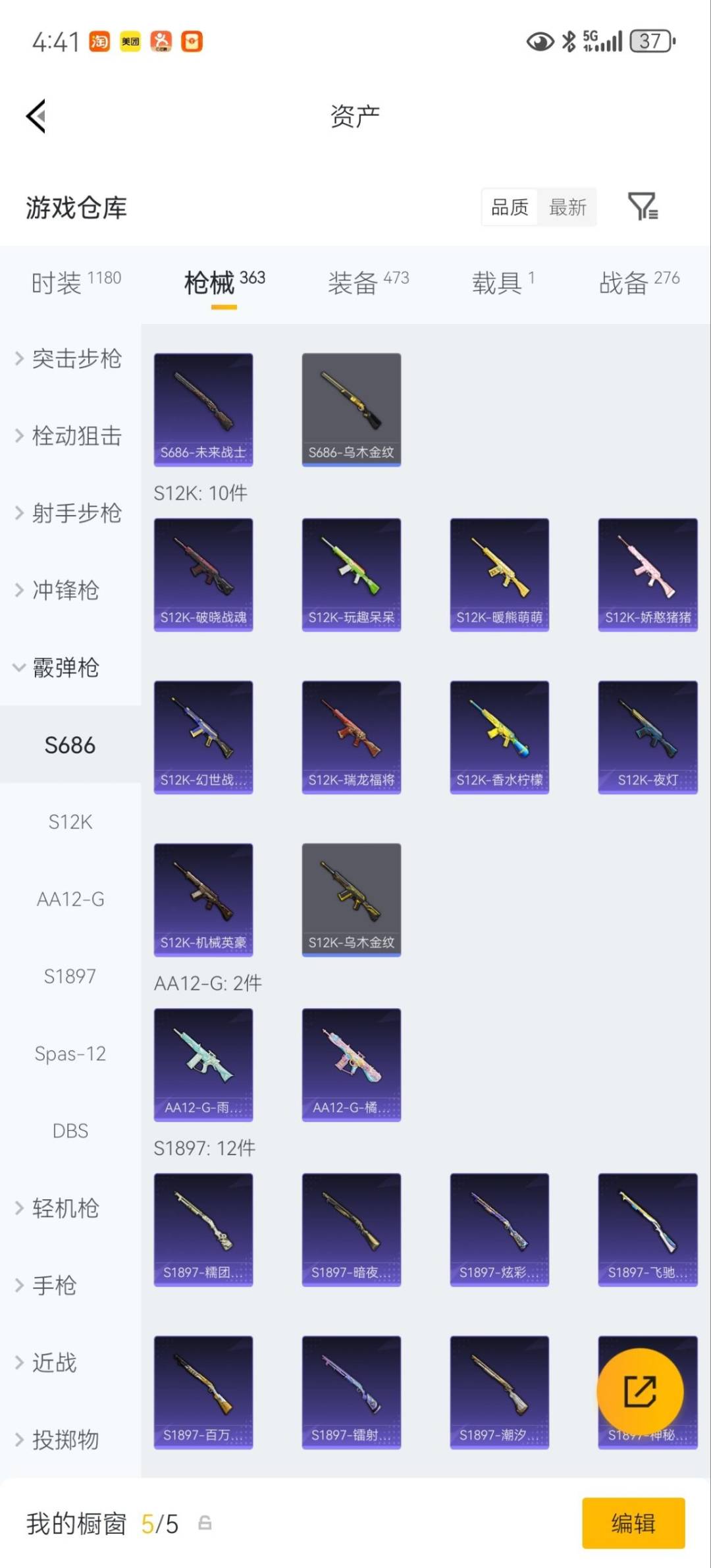The height and width of the screenshot is (1568, 711).
Task: Select the S12K-香水柠檬 weapon thumbnail
Action: tap(499, 736)
